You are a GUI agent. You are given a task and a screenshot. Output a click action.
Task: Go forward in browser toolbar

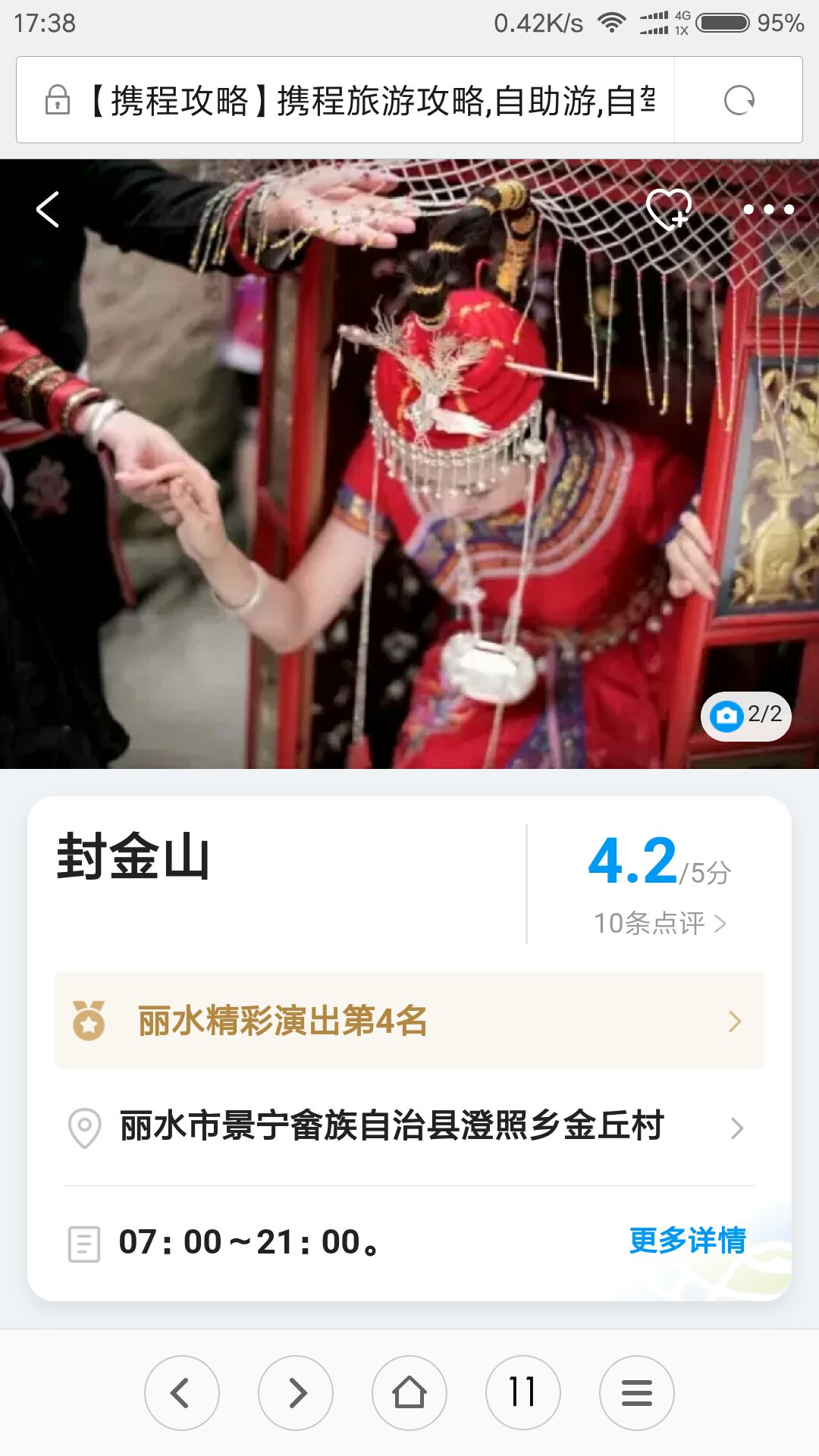pos(296,1393)
